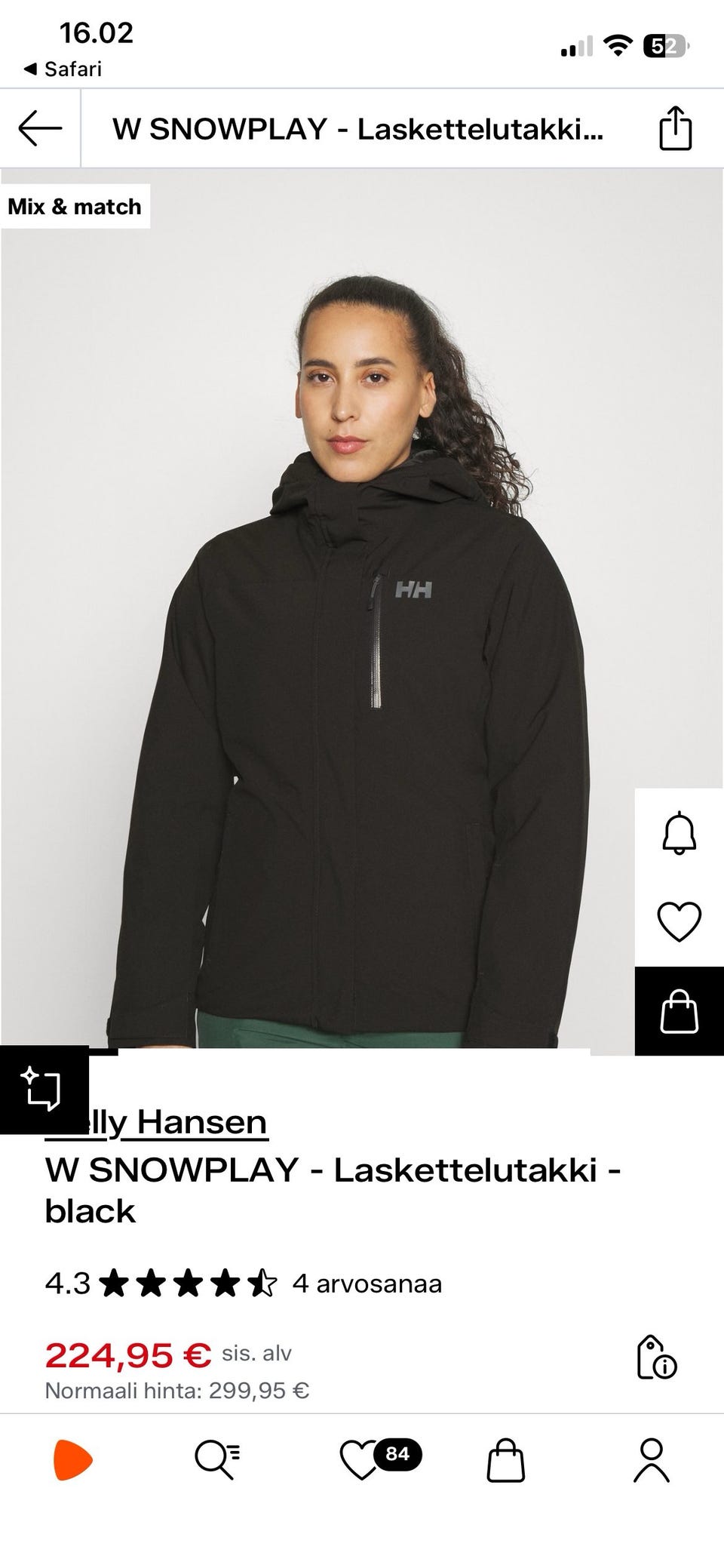The height and width of the screenshot is (1568, 724).
Task: Add the jacket to wishlist
Action: click(679, 921)
